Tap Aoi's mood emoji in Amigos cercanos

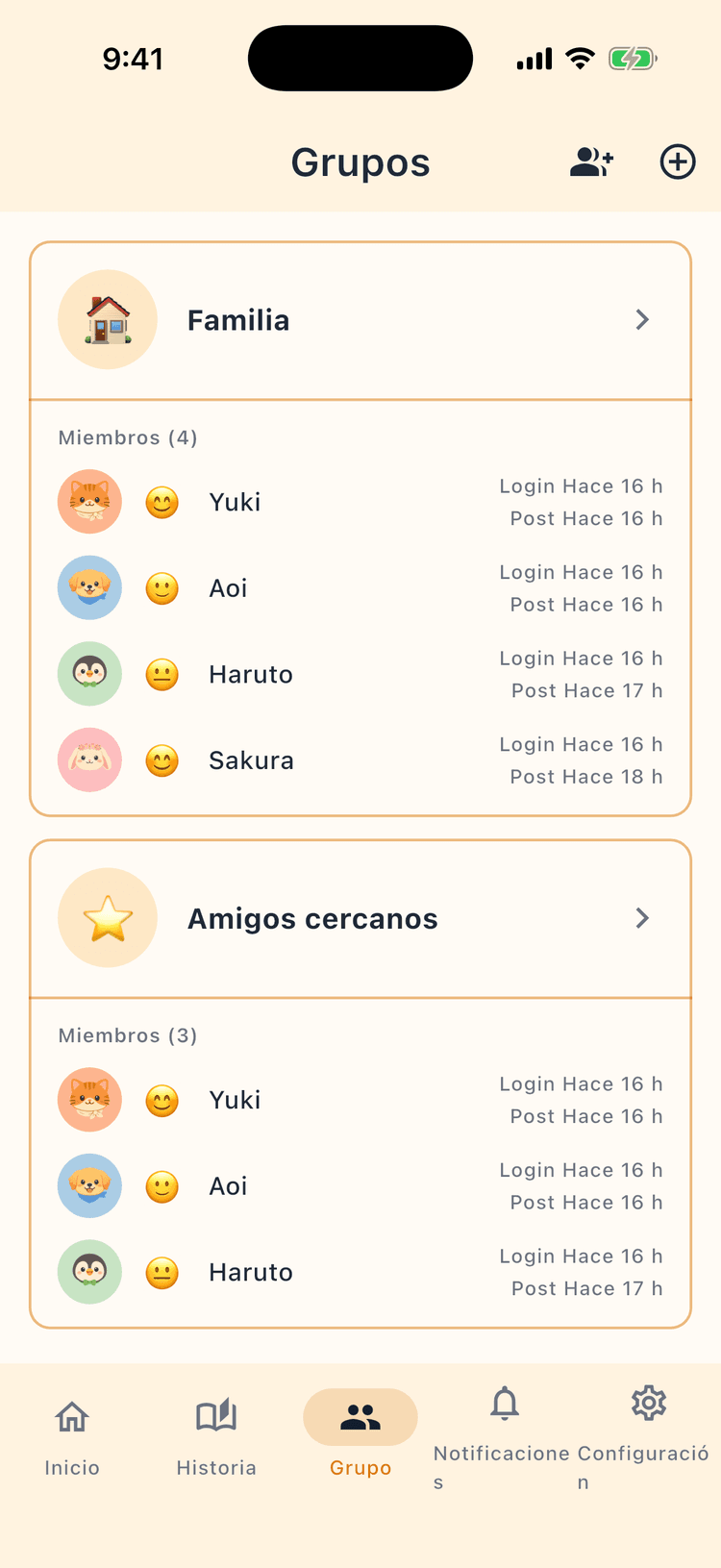pyautogui.click(x=162, y=1185)
